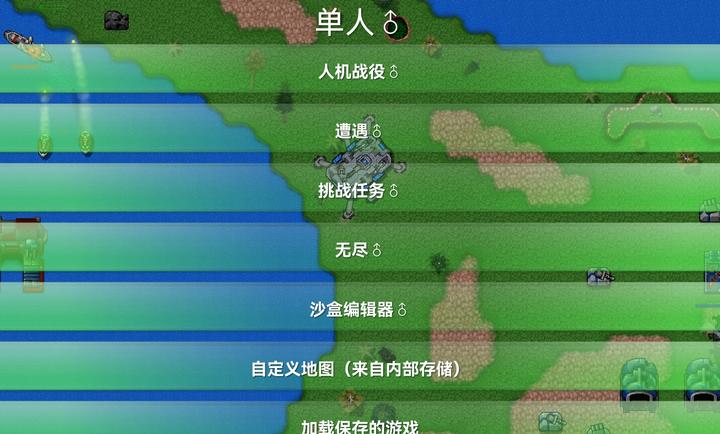
Task: Launch the 沙盒编辑器 sandbox editor
Action: coord(359,310)
